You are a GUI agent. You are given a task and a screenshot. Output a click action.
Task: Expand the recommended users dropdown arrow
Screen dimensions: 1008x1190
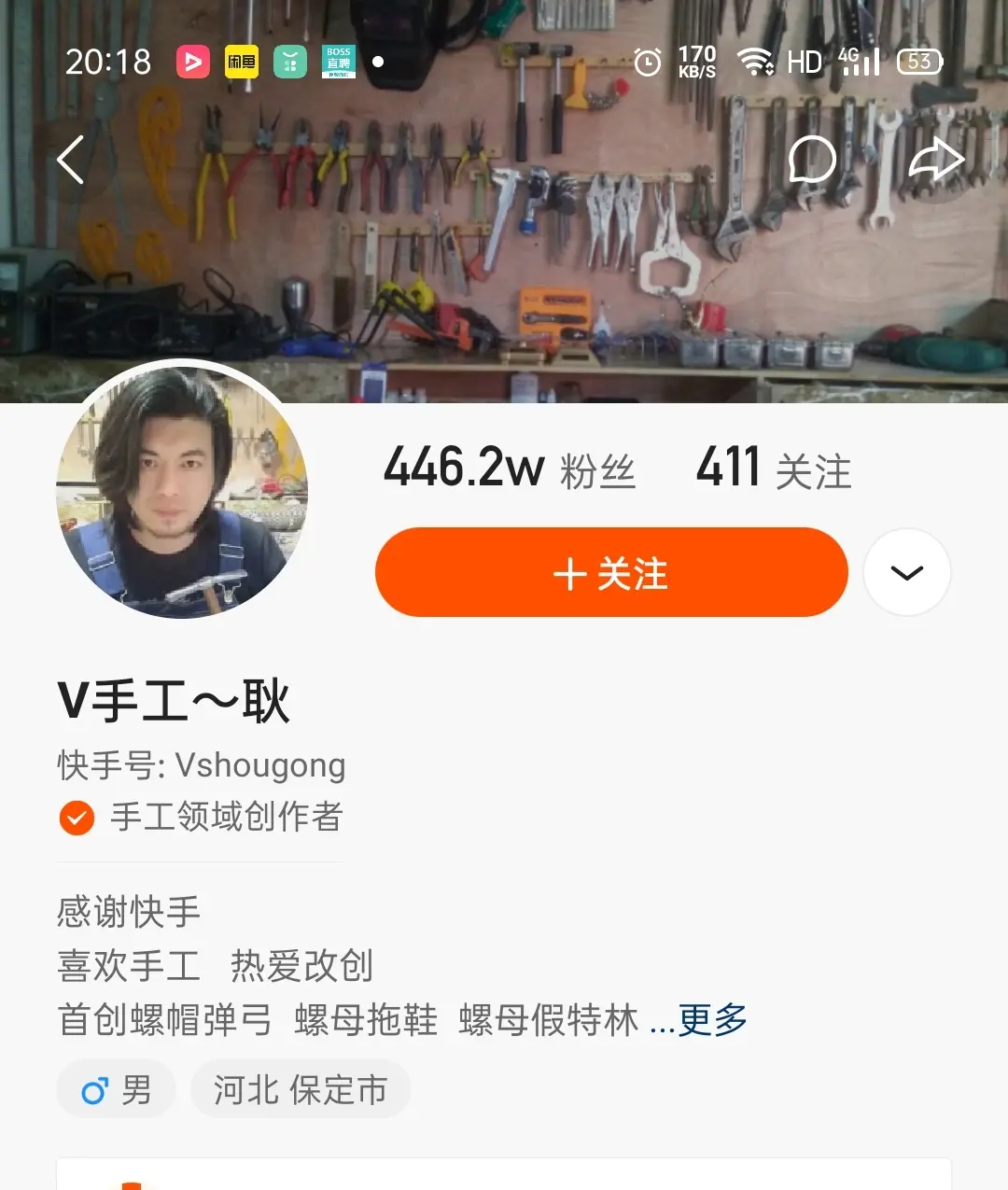pos(906,572)
